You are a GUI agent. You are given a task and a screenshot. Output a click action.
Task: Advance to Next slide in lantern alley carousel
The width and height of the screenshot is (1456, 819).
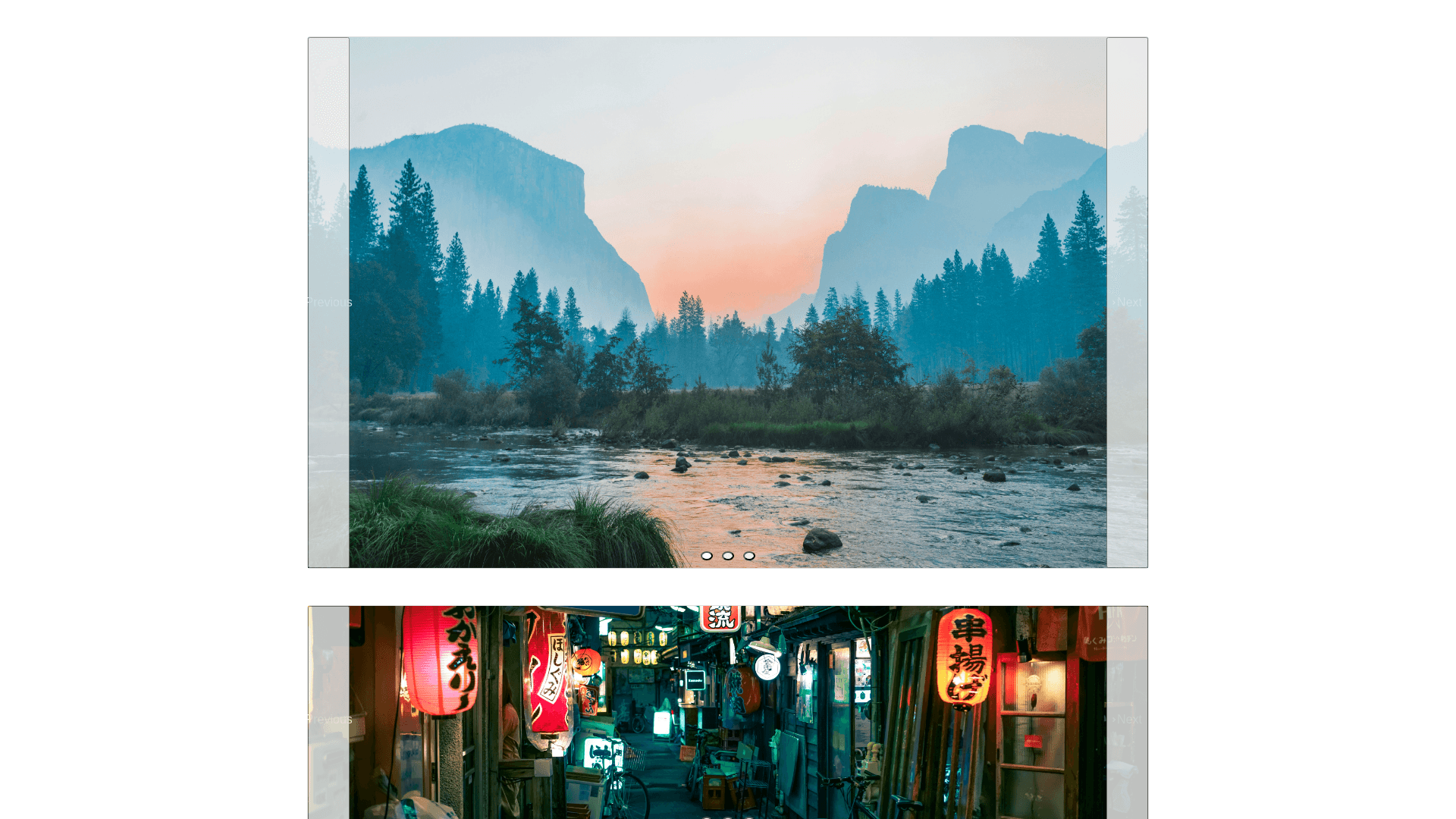(x=1127, y=718)
